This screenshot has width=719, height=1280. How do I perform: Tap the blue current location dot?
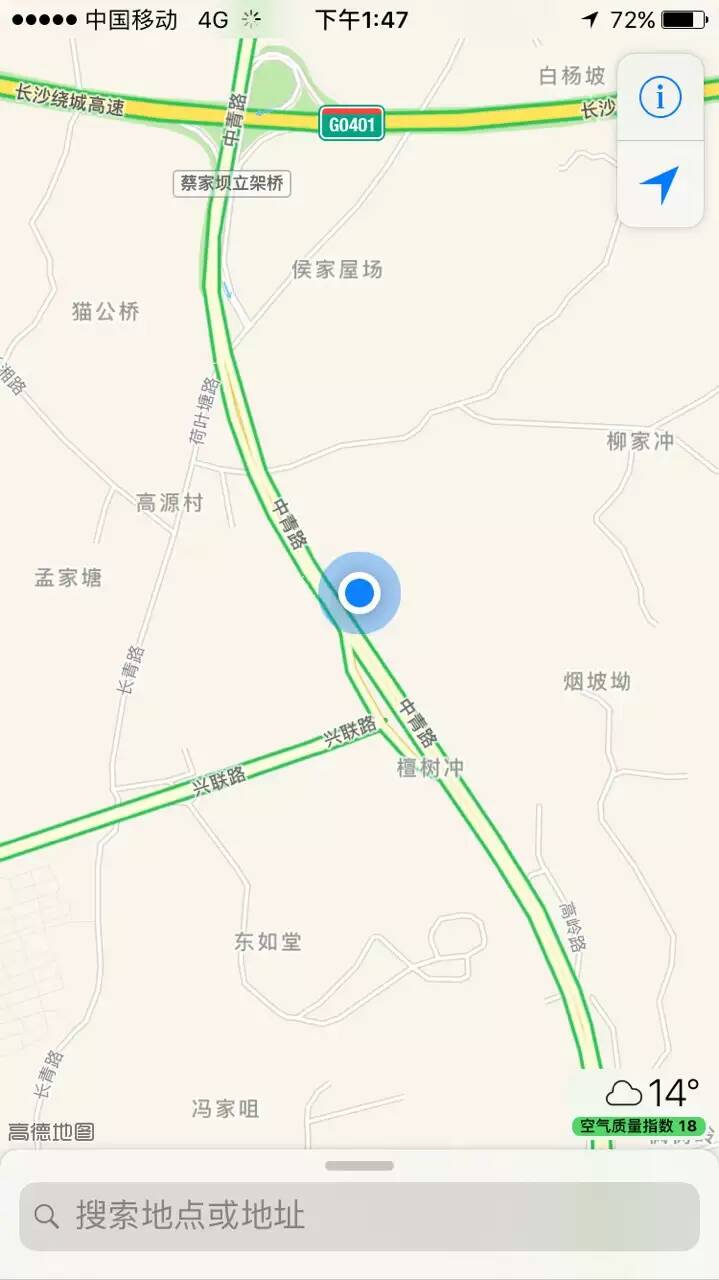[x=359, y=593]
